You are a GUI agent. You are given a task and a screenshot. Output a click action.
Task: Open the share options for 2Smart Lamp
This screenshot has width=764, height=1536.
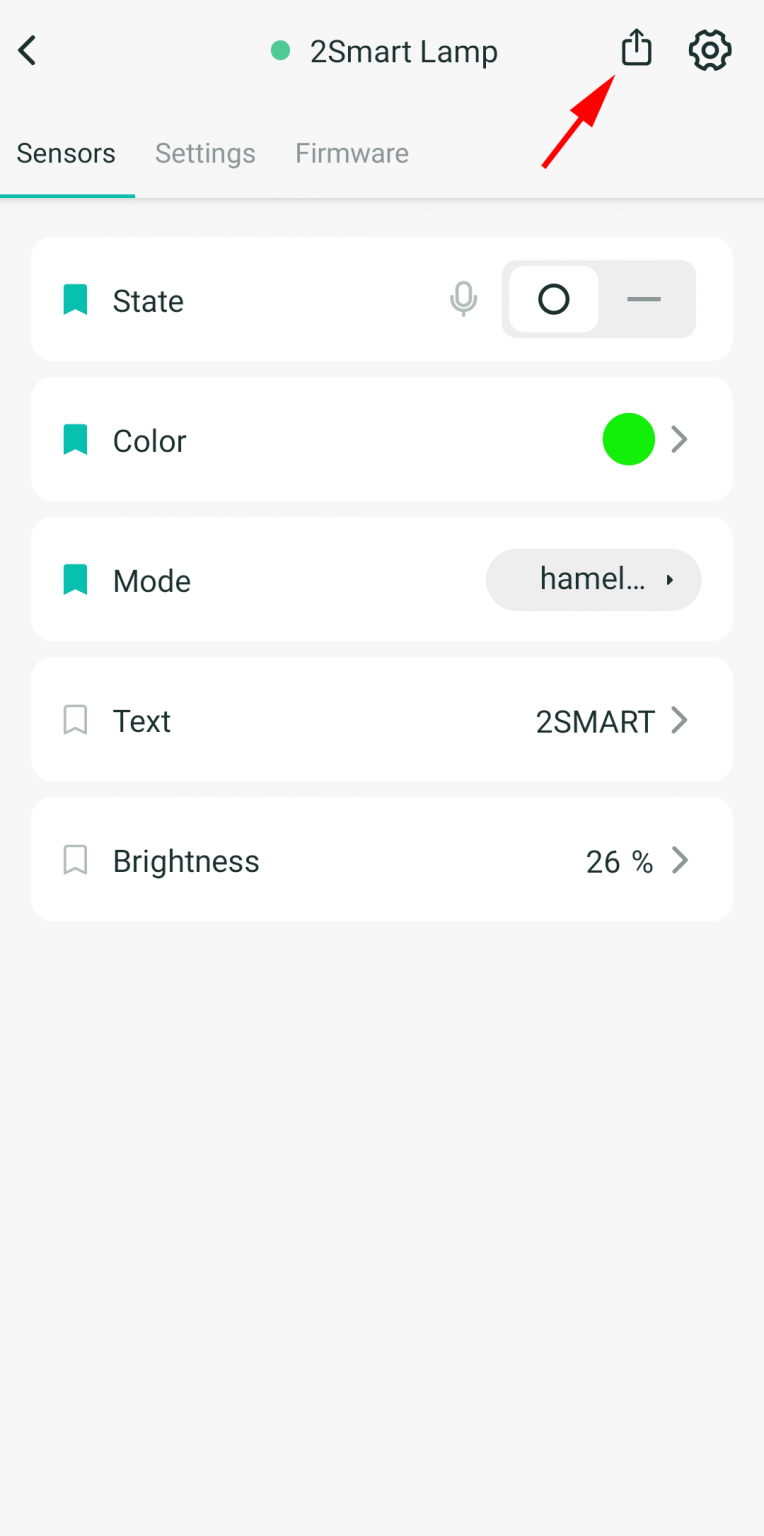pyautogui.click(x=637, y=49)
